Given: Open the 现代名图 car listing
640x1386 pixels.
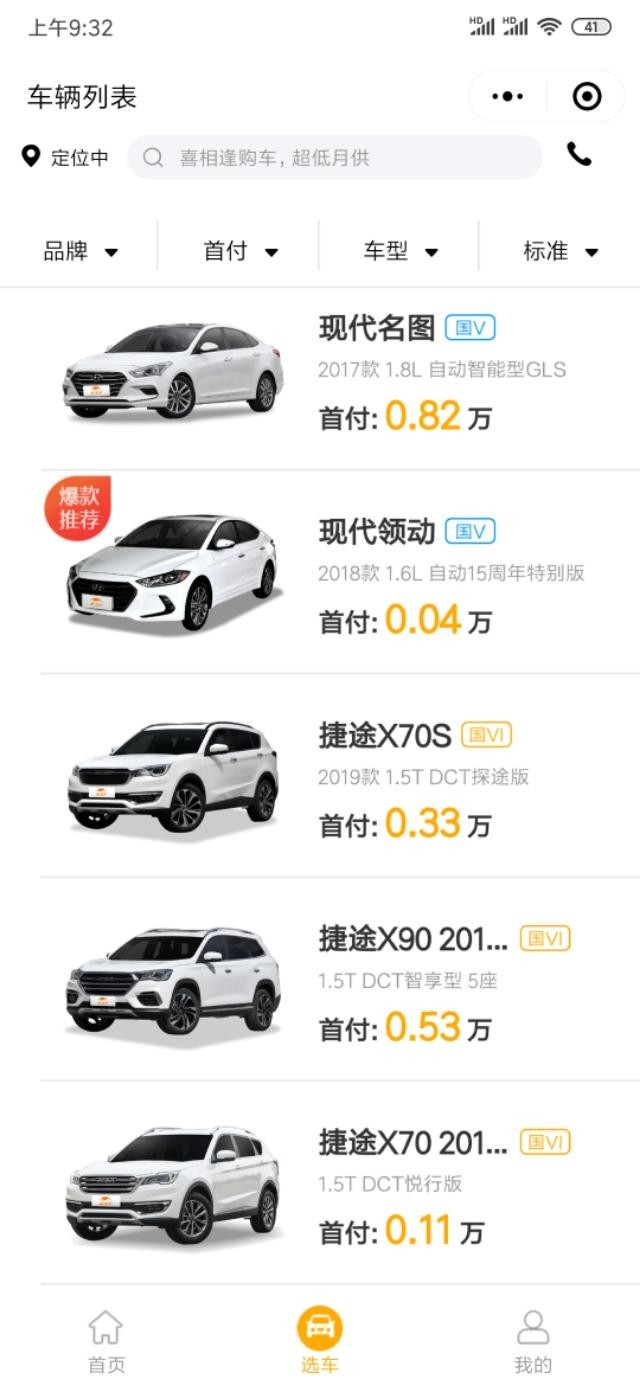Looking at the screenshot, I should 340,372.
